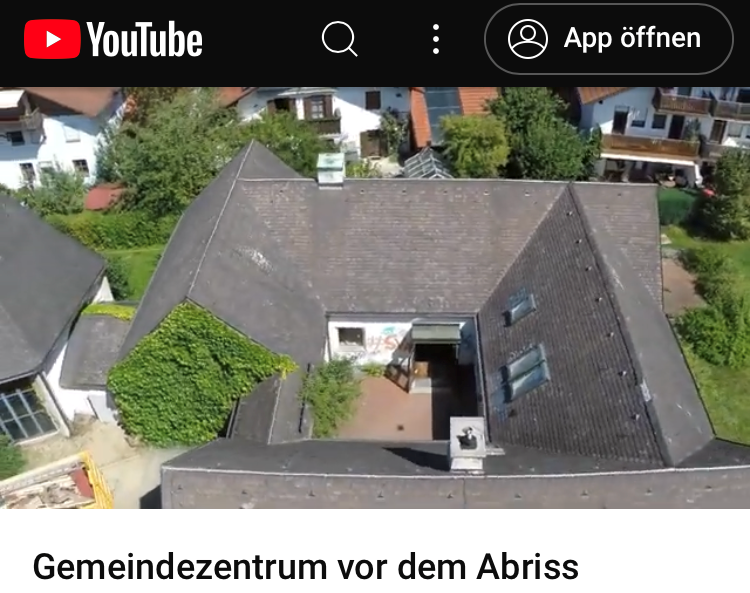Open the YouTube home logo
This screenshot has width=750, height=593.
[x=113, y=40]
